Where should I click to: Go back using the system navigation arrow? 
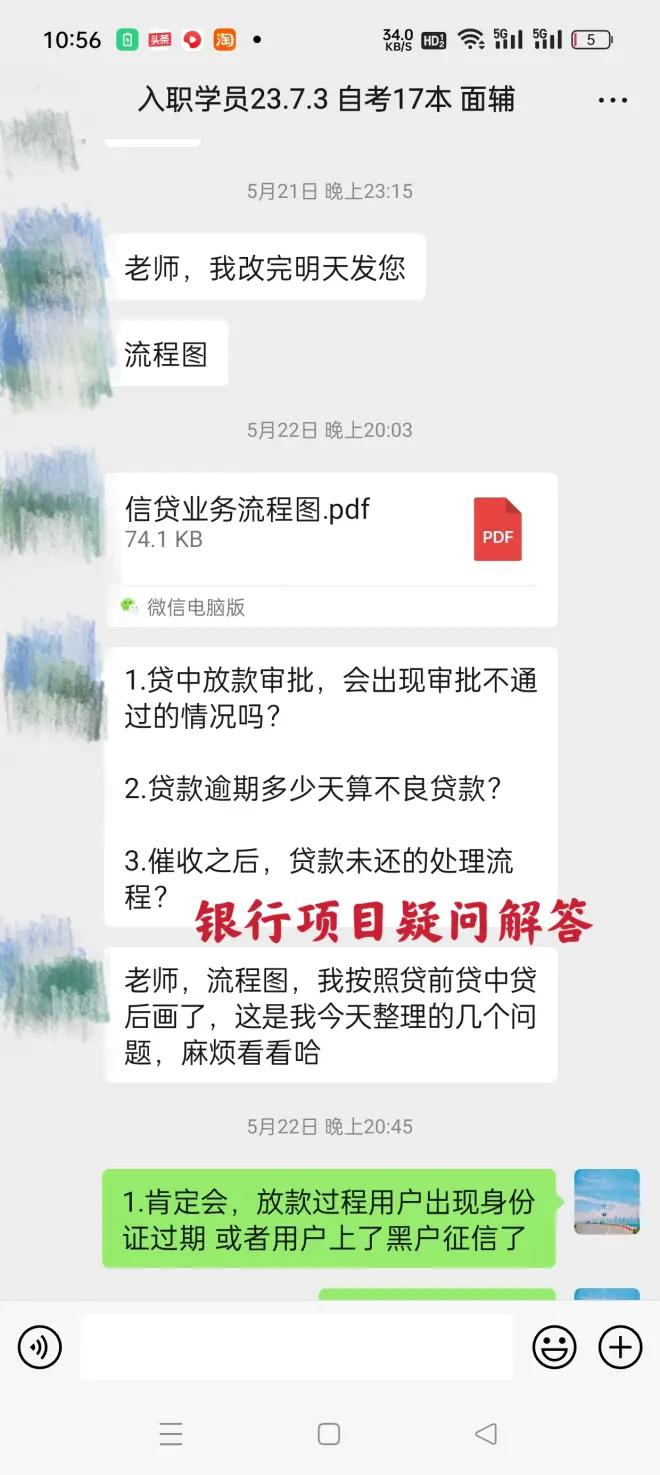tap(486, 1434)
